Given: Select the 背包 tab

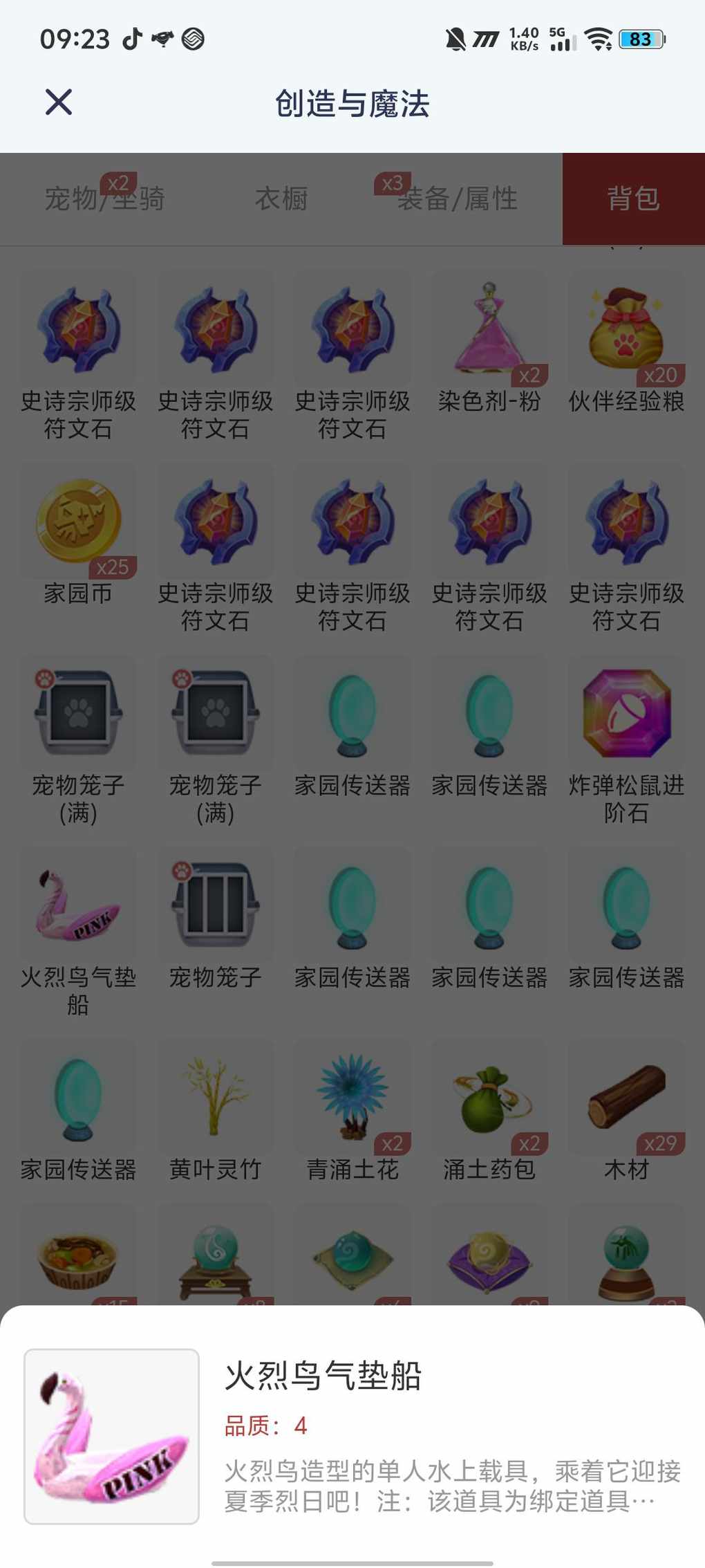Looking at the screenshot, I should [633, 199].
